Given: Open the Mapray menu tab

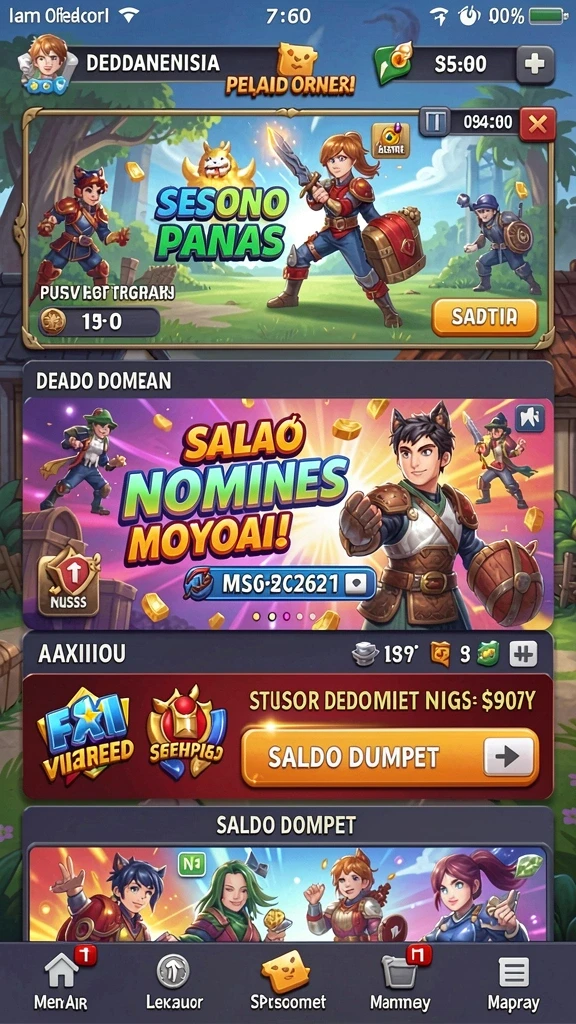Looking at the screenshot, I should coord(513,983).
